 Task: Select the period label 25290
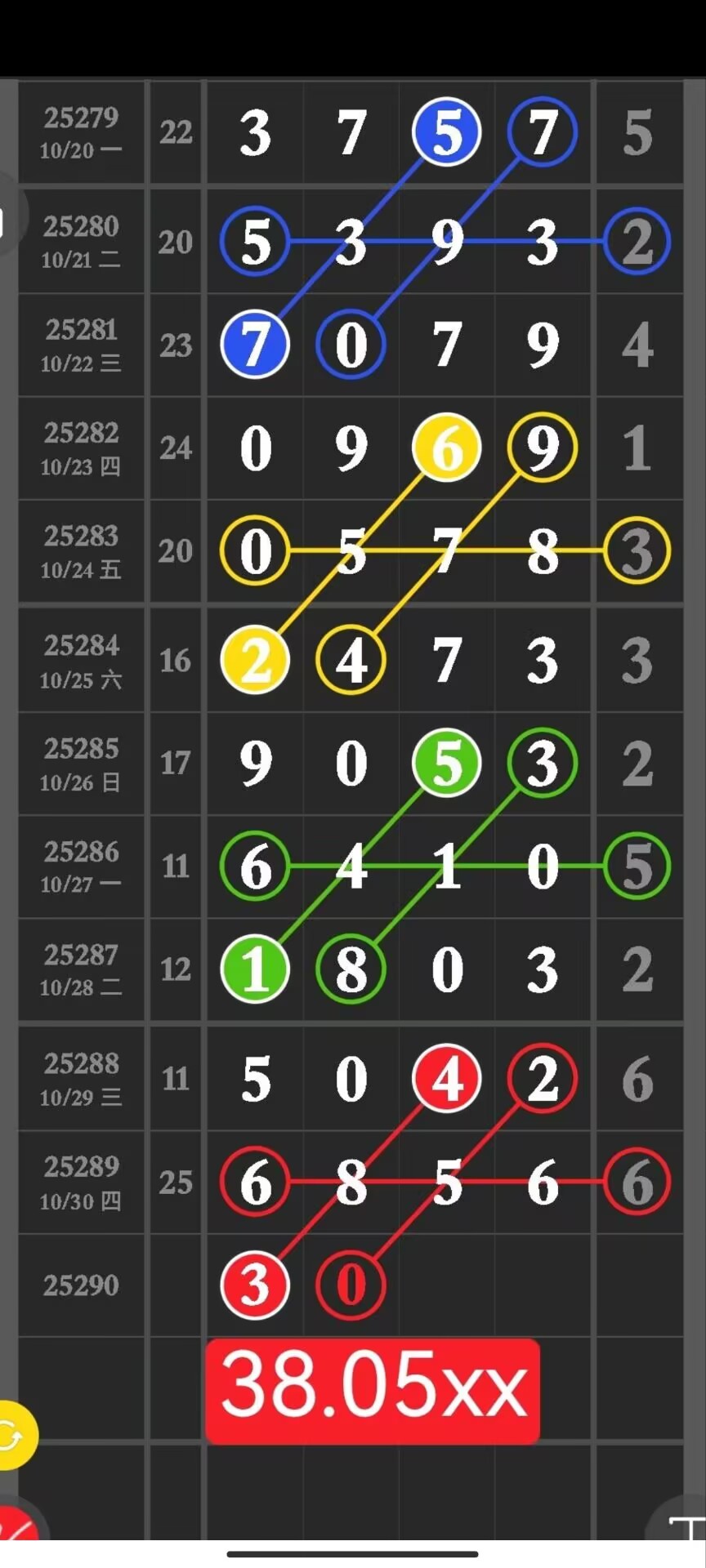click(80, 1285)
